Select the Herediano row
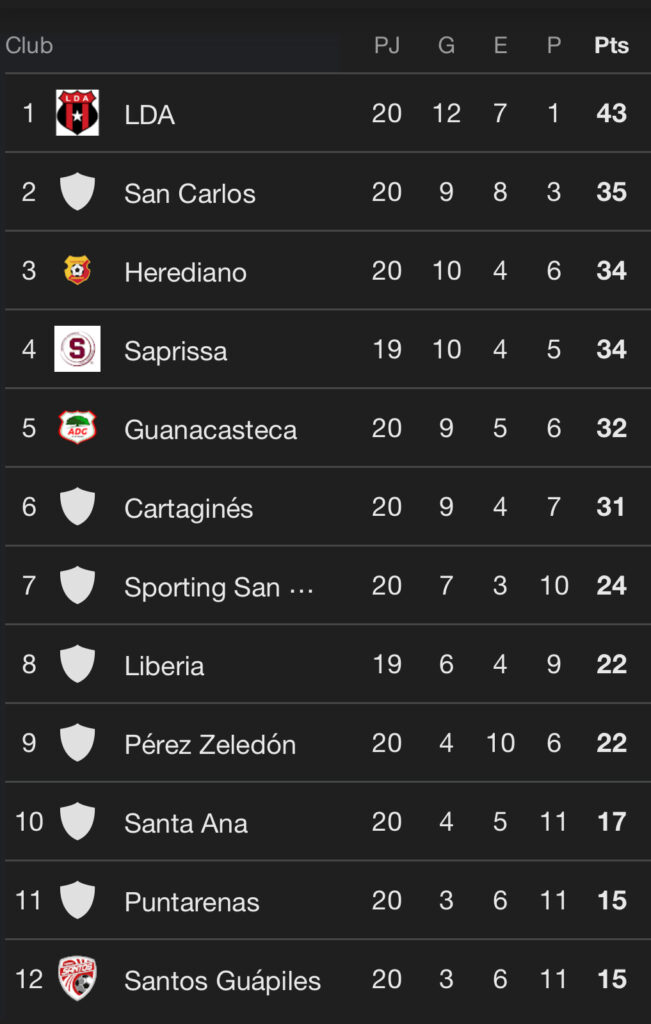This screenshot has width=651, height=1024. 185,272
